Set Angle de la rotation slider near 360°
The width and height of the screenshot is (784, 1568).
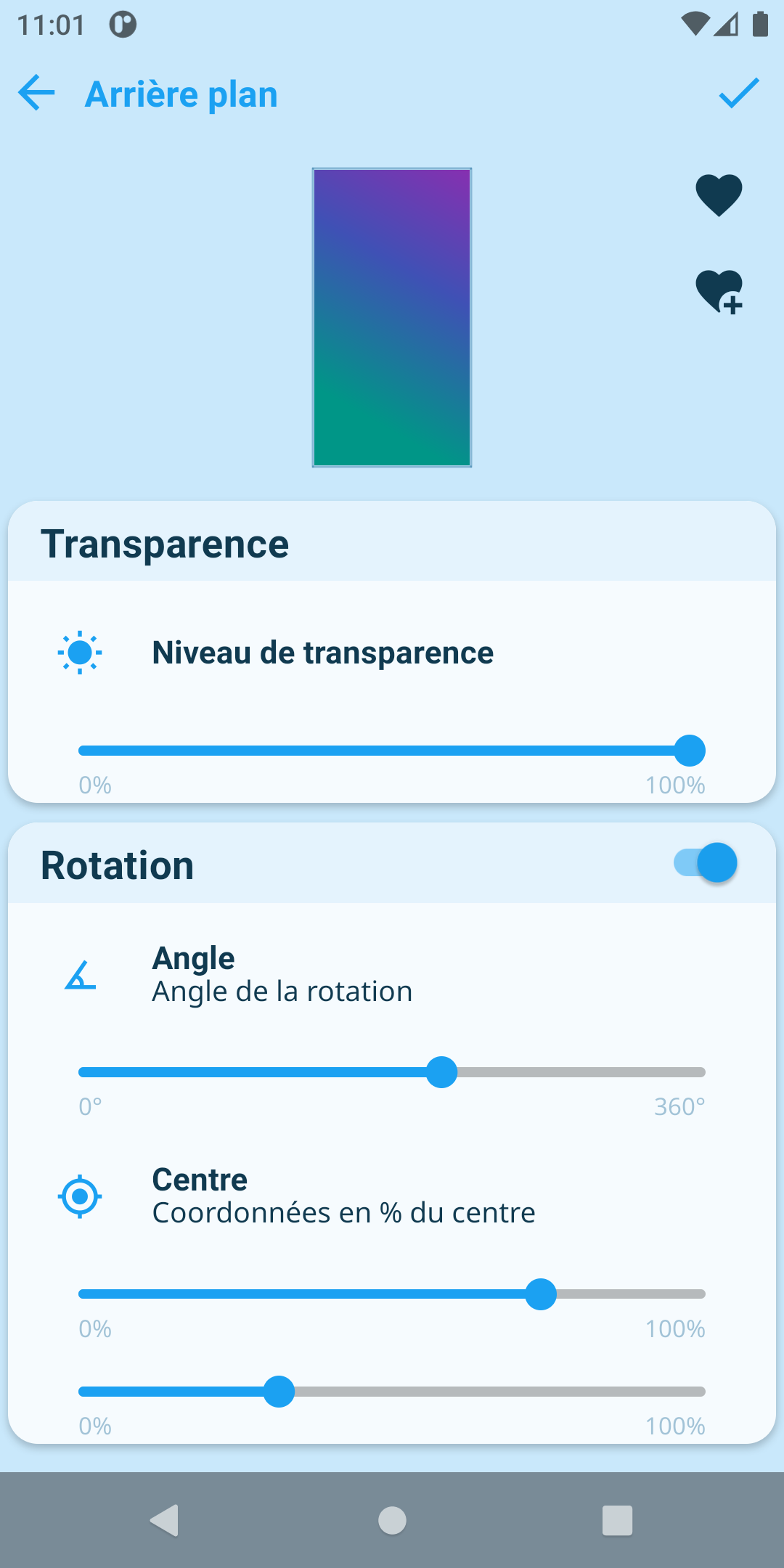pyautogui.click(x=698, y=1072)
